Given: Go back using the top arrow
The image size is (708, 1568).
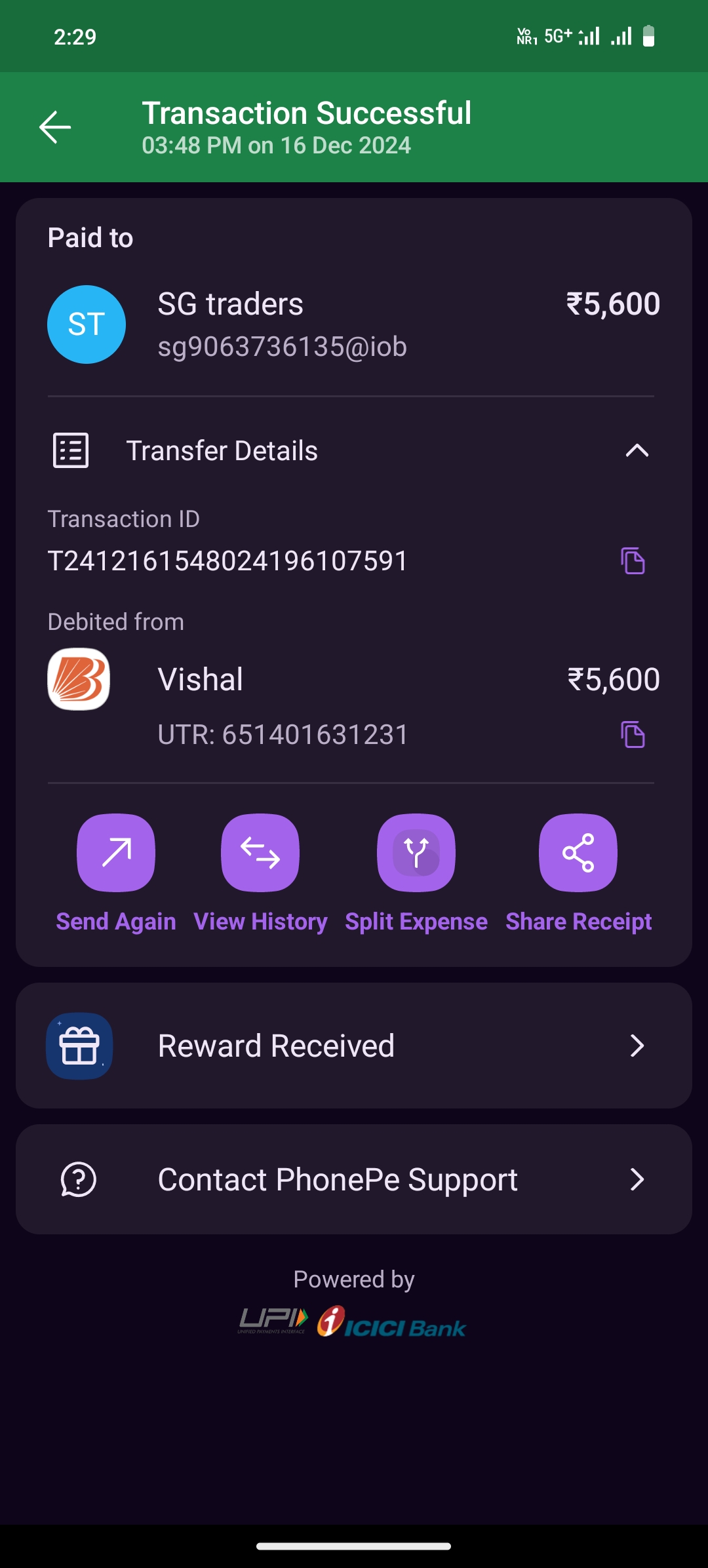Looking at the screenshot, I should [55, 127].
